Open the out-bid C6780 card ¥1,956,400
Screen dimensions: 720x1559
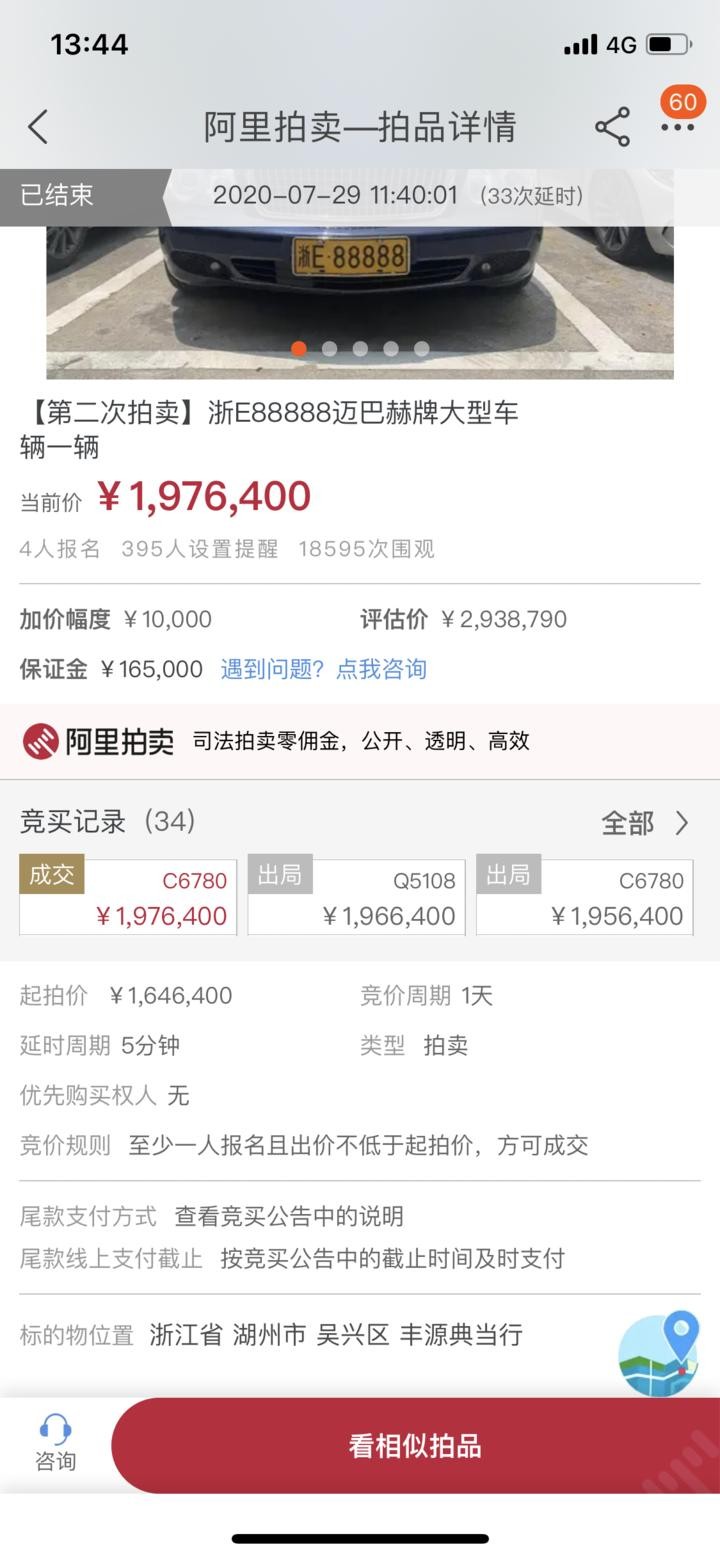[585, 897]
